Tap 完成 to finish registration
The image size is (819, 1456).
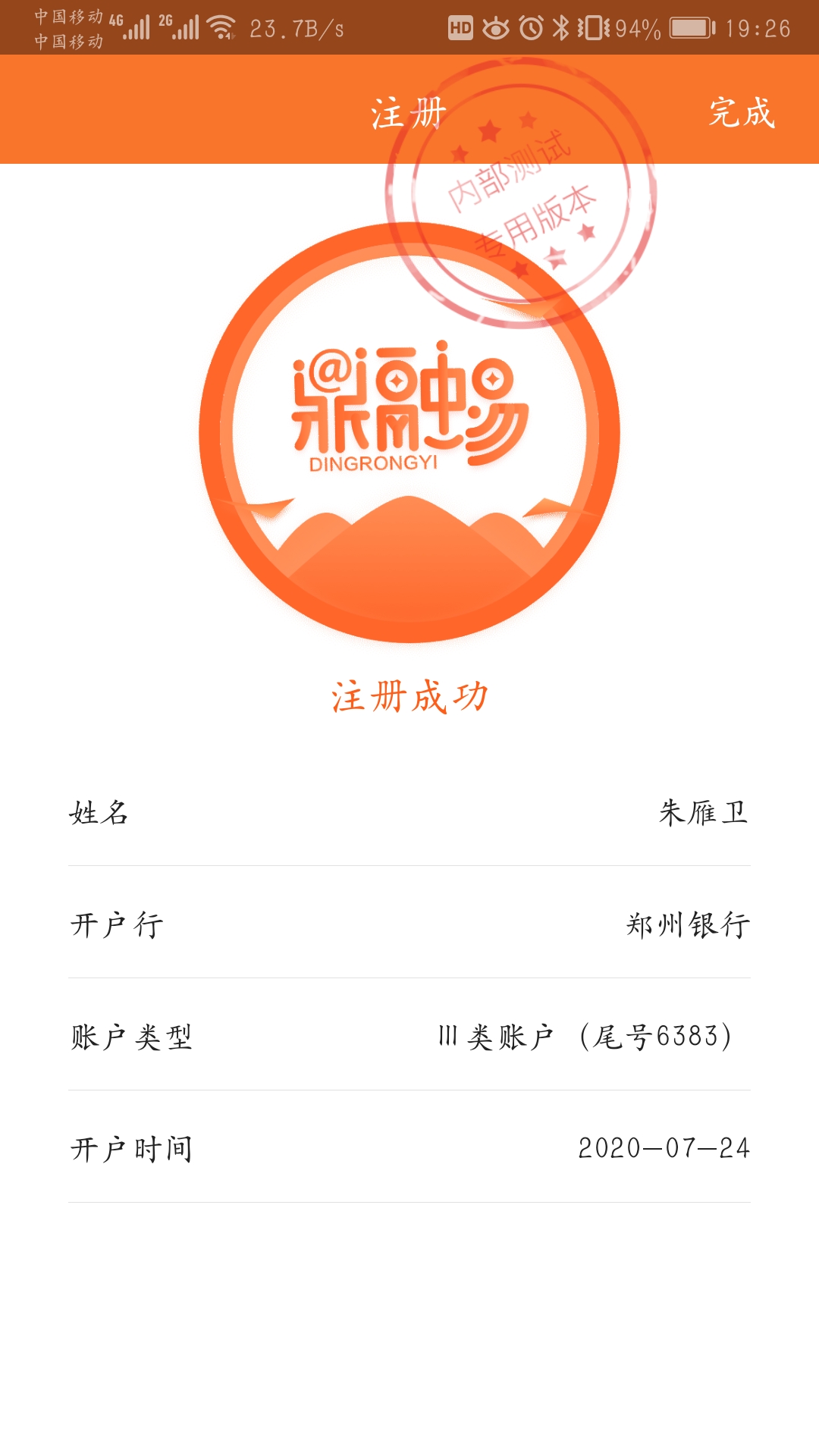click(x=742, y=113)
